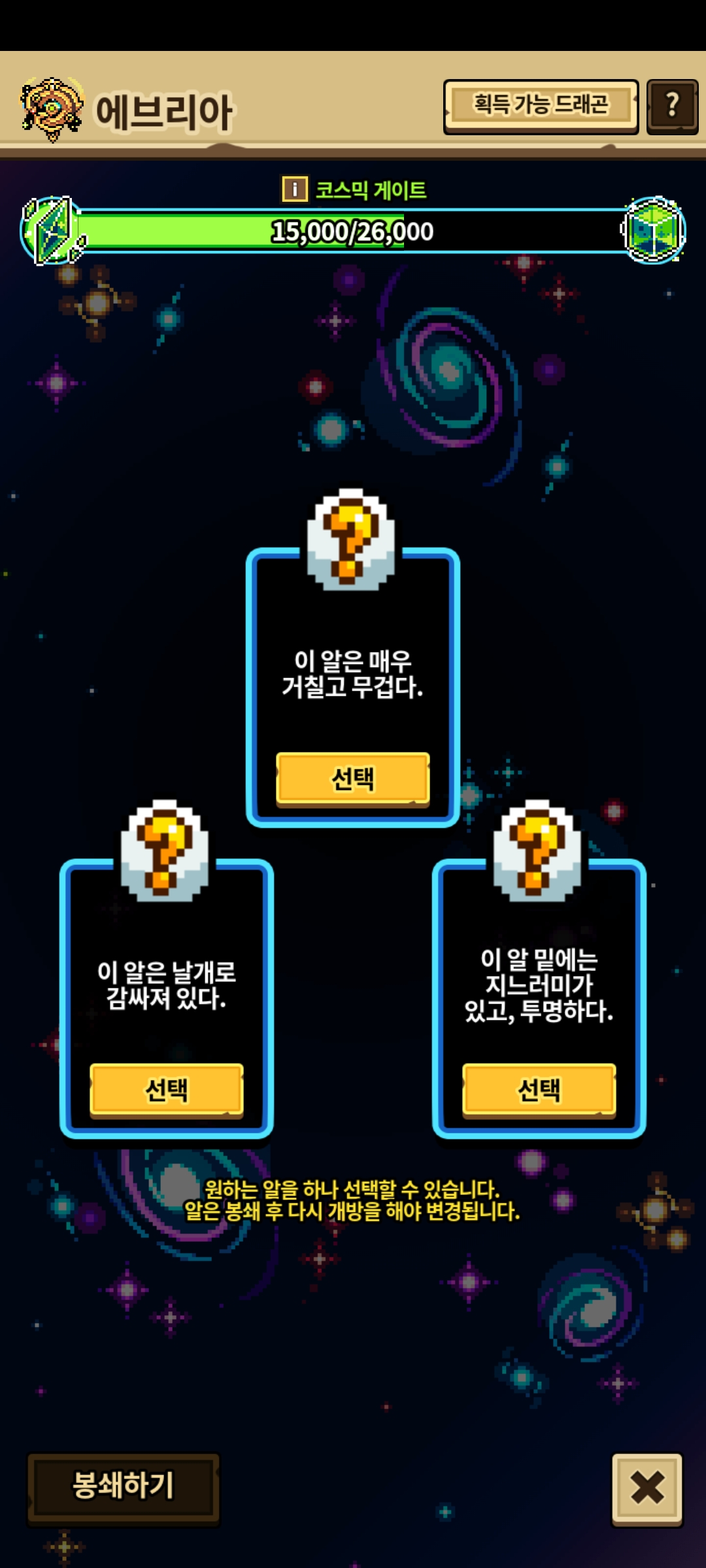The width and height of the screenshot is (706, 1568).
Task: Select the transparent egg with fins
Action: [x=539, y=1090]
